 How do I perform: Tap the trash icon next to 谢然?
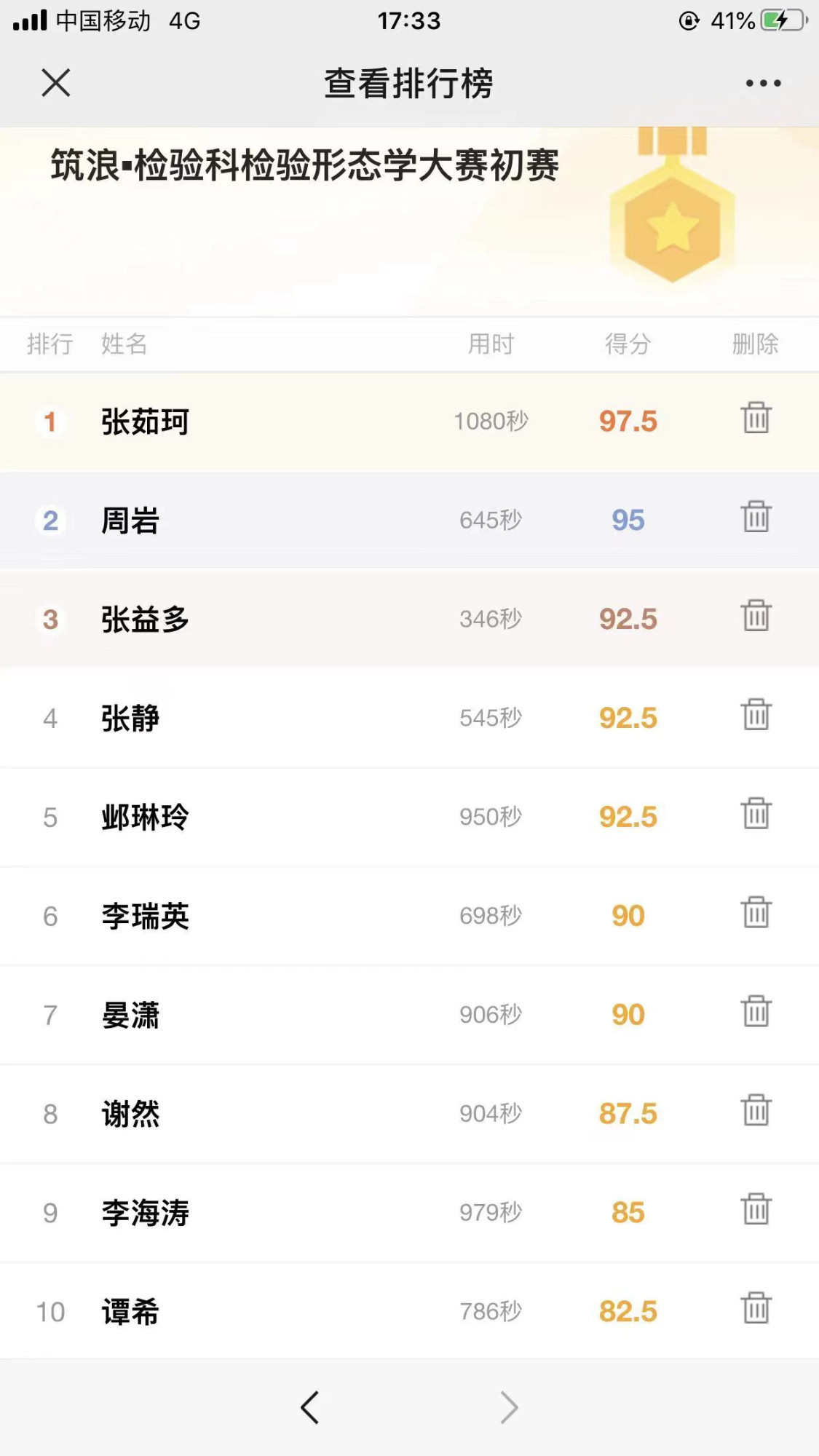756,1111
